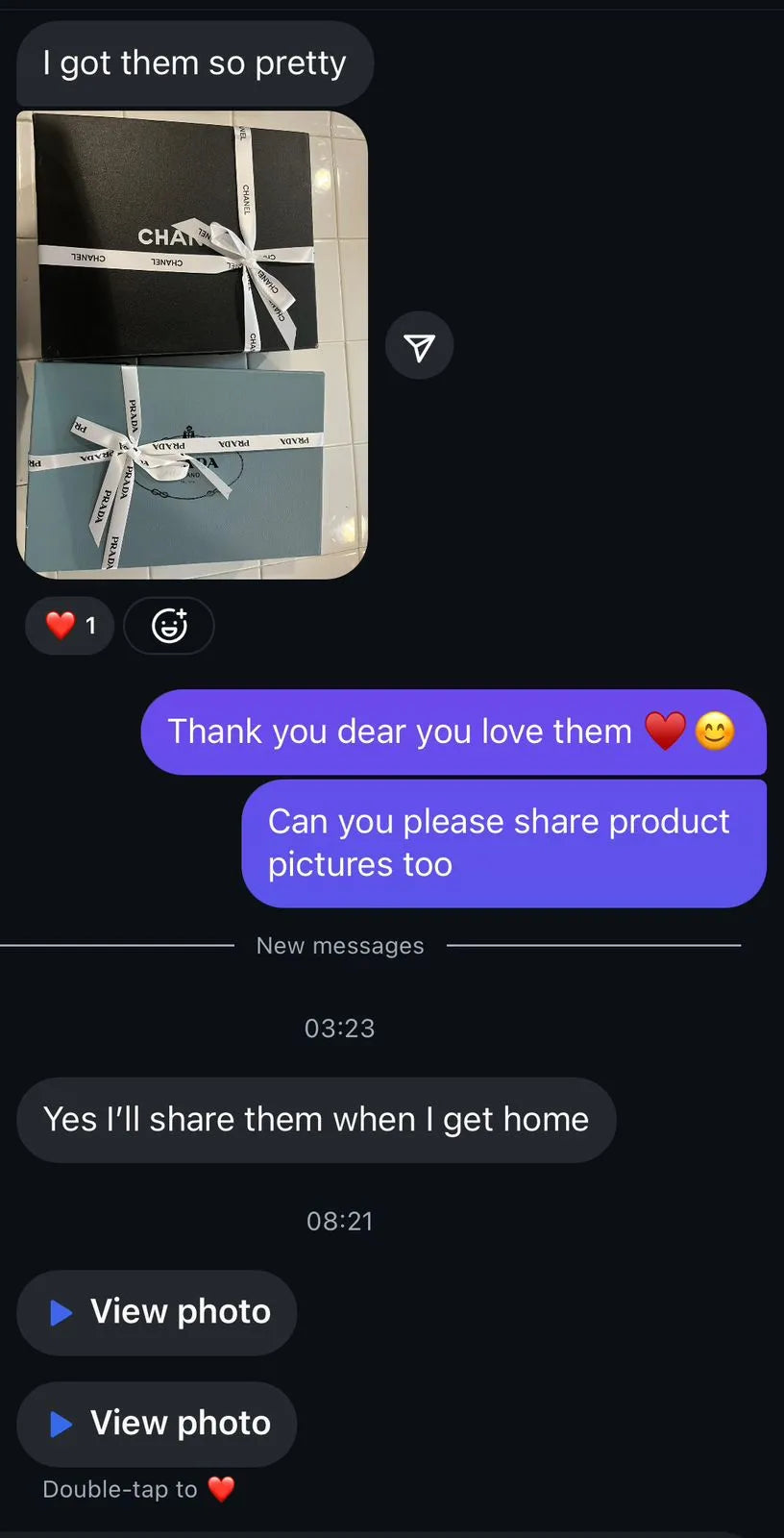Click the forward/share arrow beside the photo
784x1538 pixels.
(x=419, y=344)
